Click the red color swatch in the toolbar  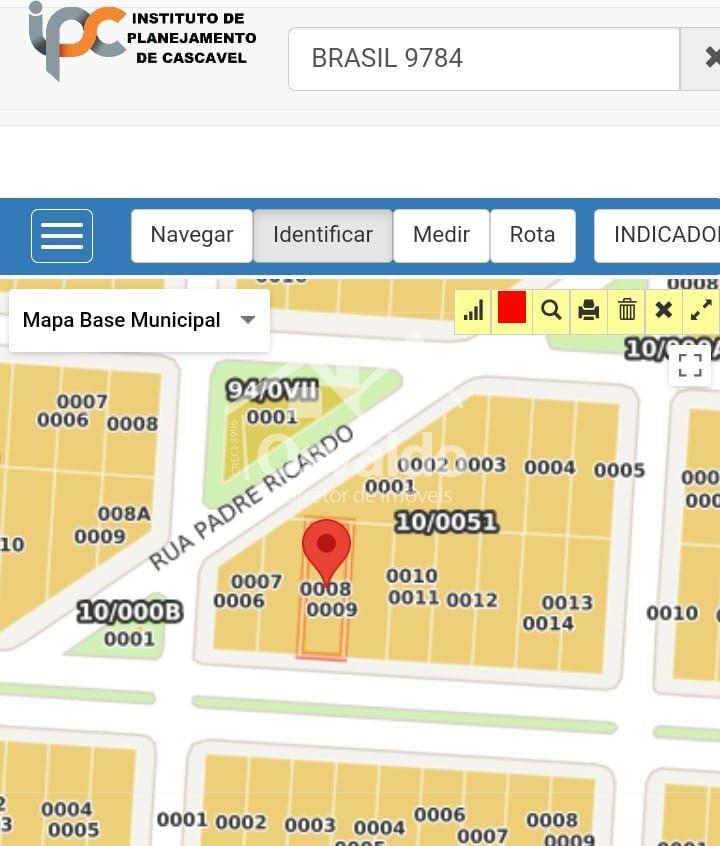[511, 310]
